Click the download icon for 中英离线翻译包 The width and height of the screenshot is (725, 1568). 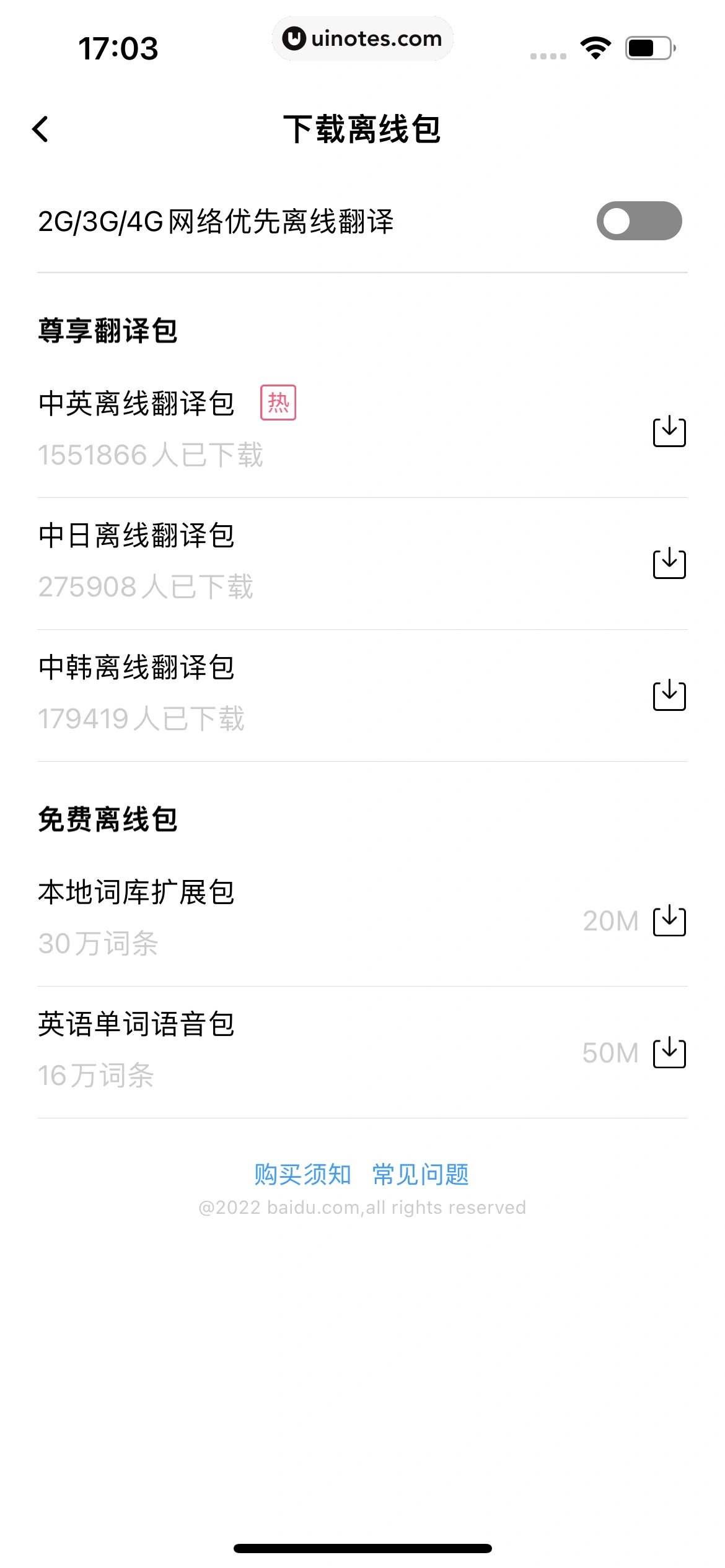click(x=669, y=432)
